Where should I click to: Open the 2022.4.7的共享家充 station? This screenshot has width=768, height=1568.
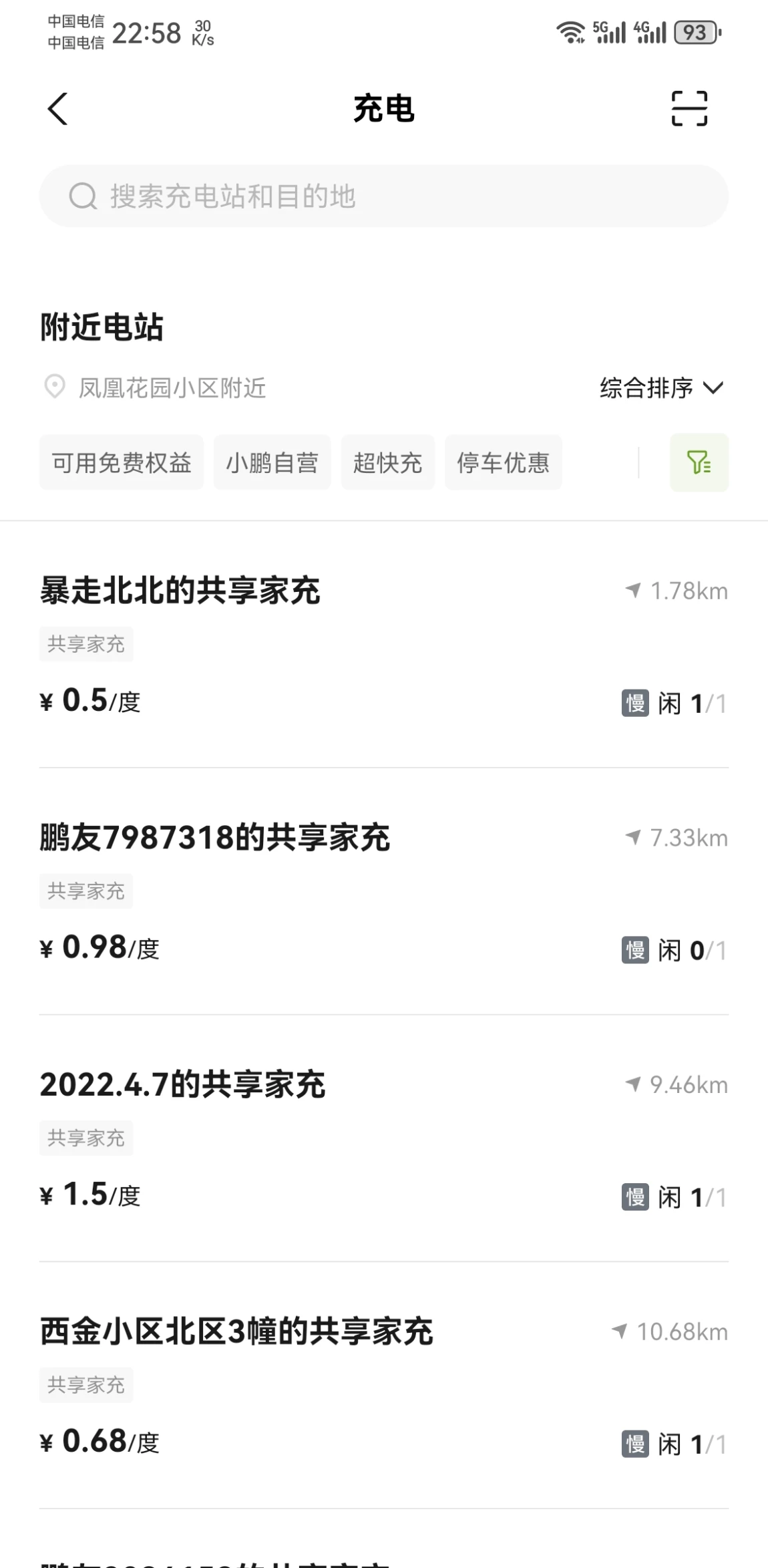183,1085
